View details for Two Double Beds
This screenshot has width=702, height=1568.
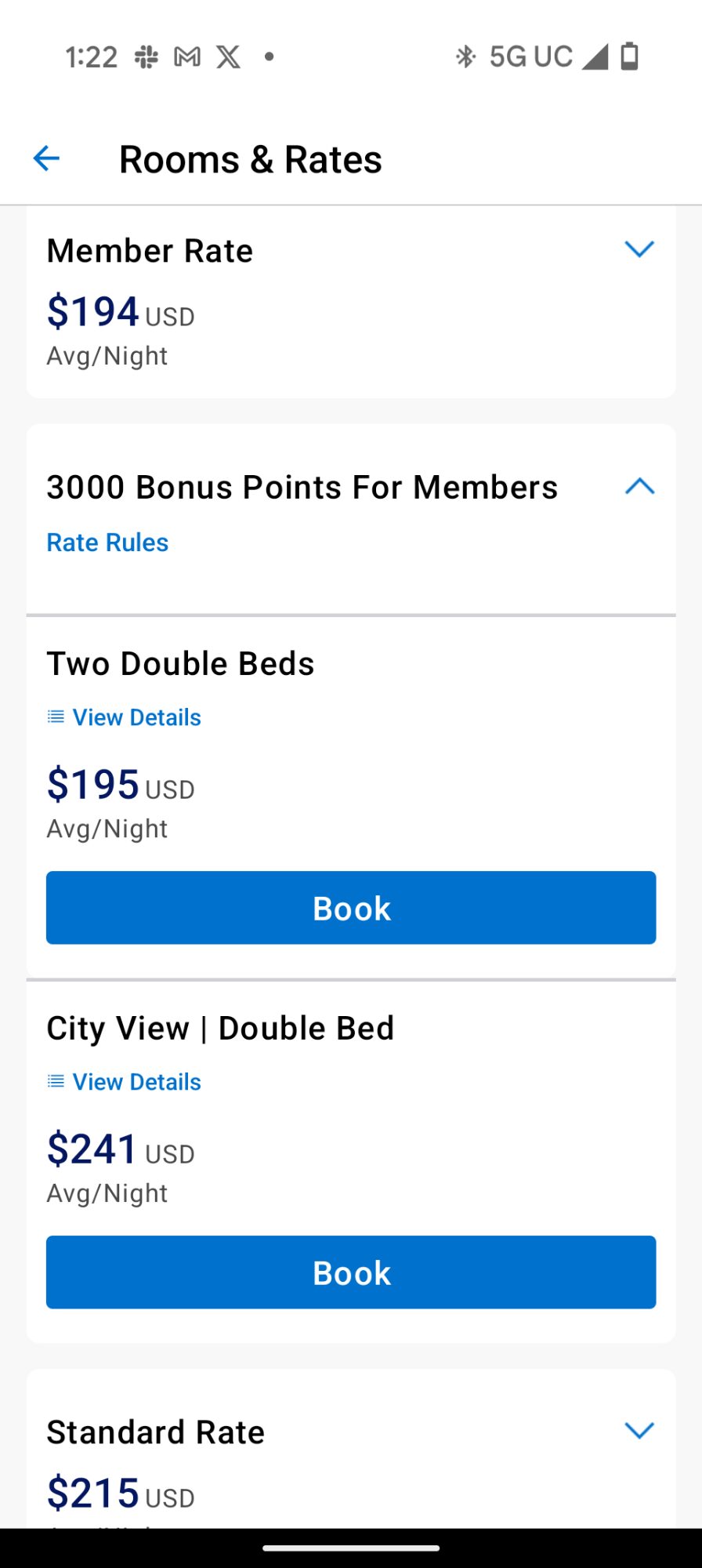coord(124,717)
